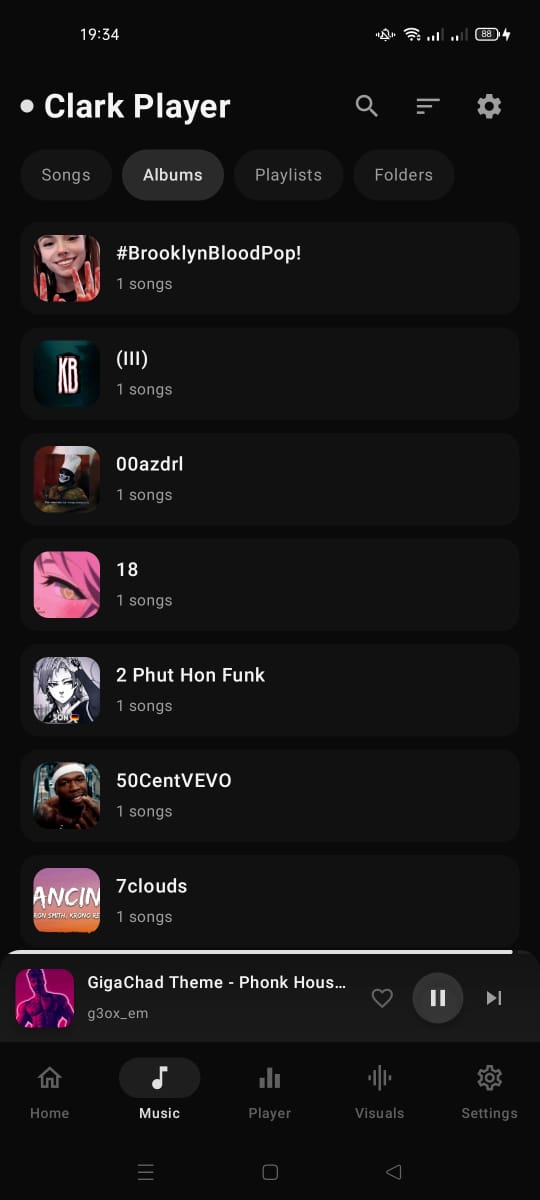Switch to the Playlists tab
Screen dimensions: 540x1200
[x=288, y=175]
